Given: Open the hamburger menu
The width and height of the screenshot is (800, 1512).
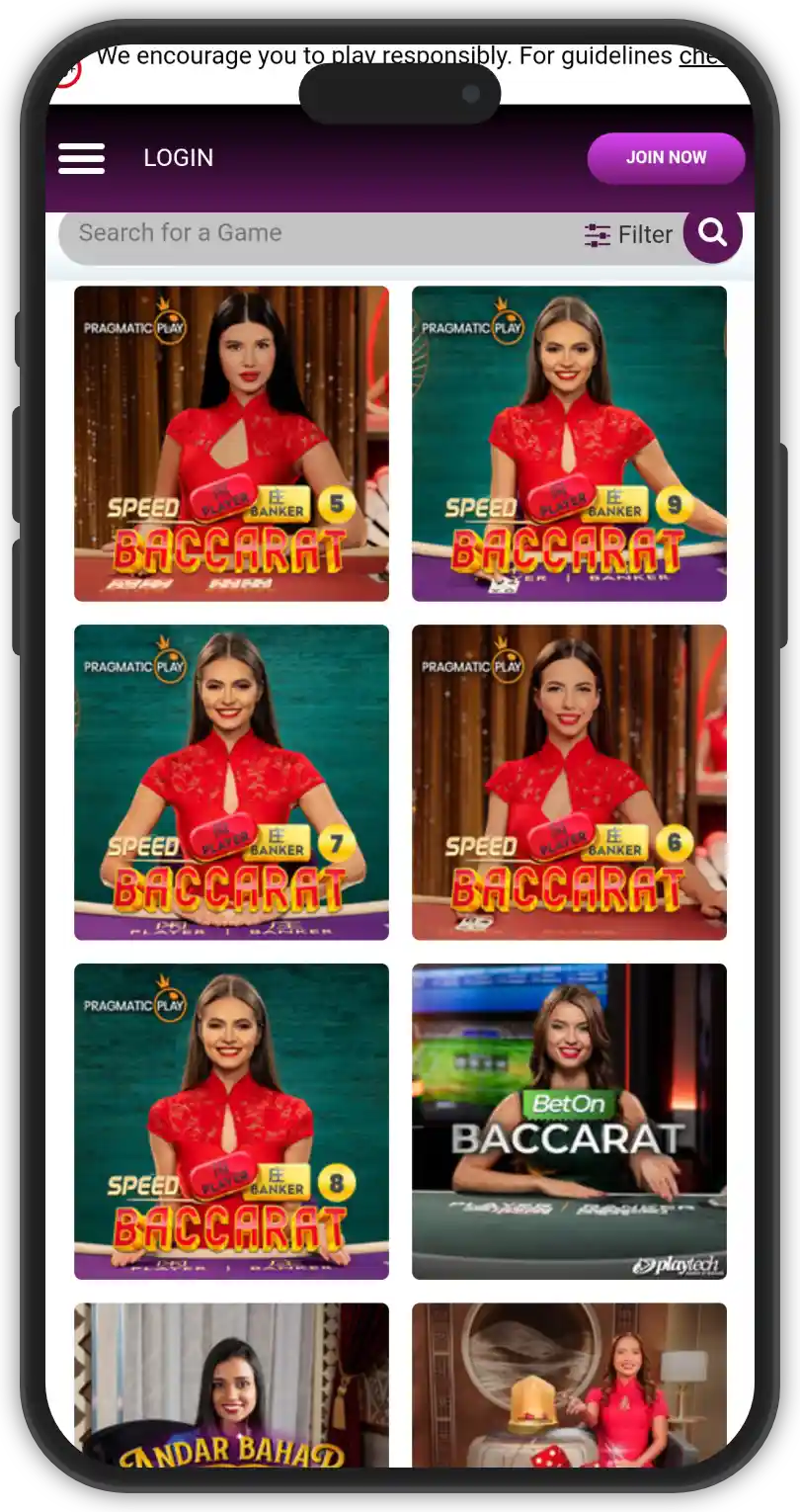Looking at the screenshot, I should pyautogui.click(x=81, y=158).
